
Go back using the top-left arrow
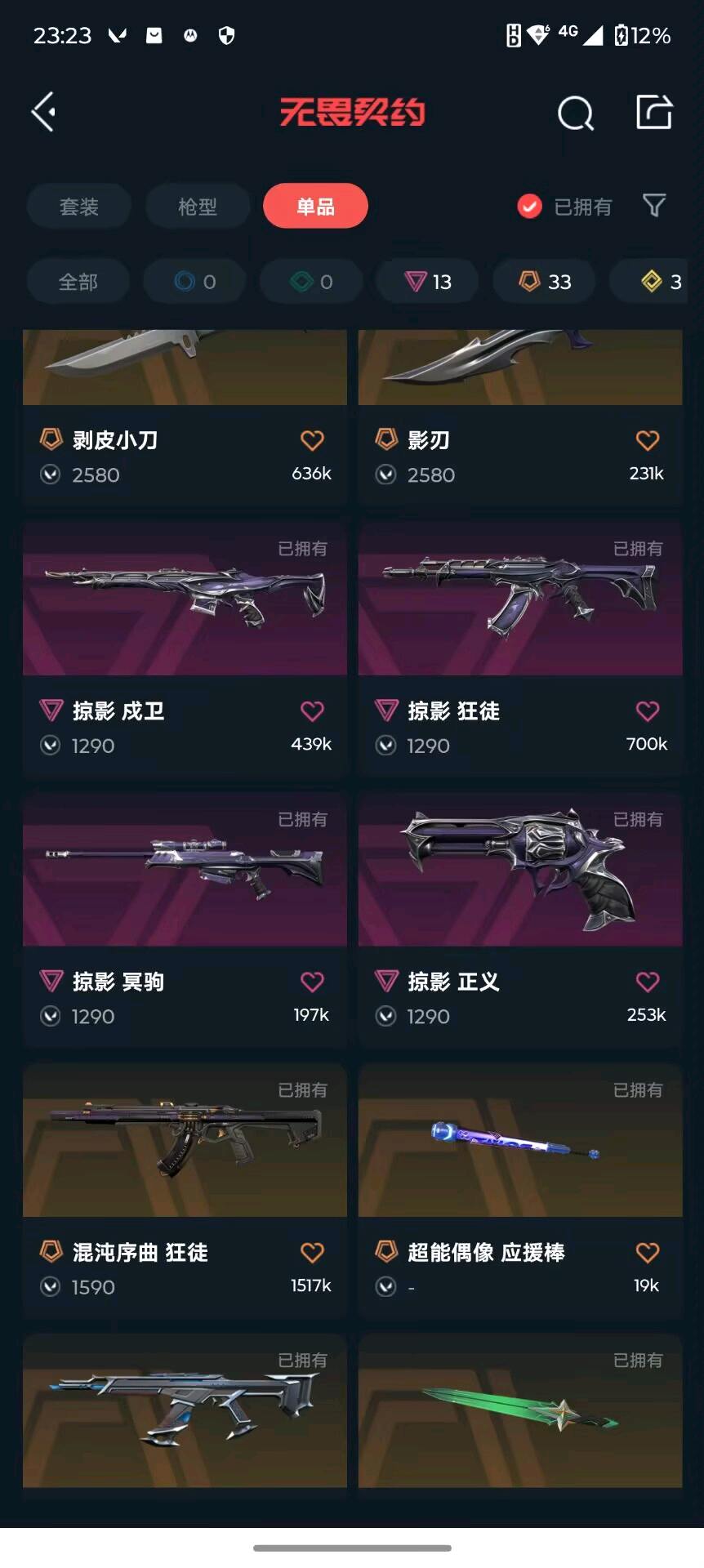coord(43,112)
